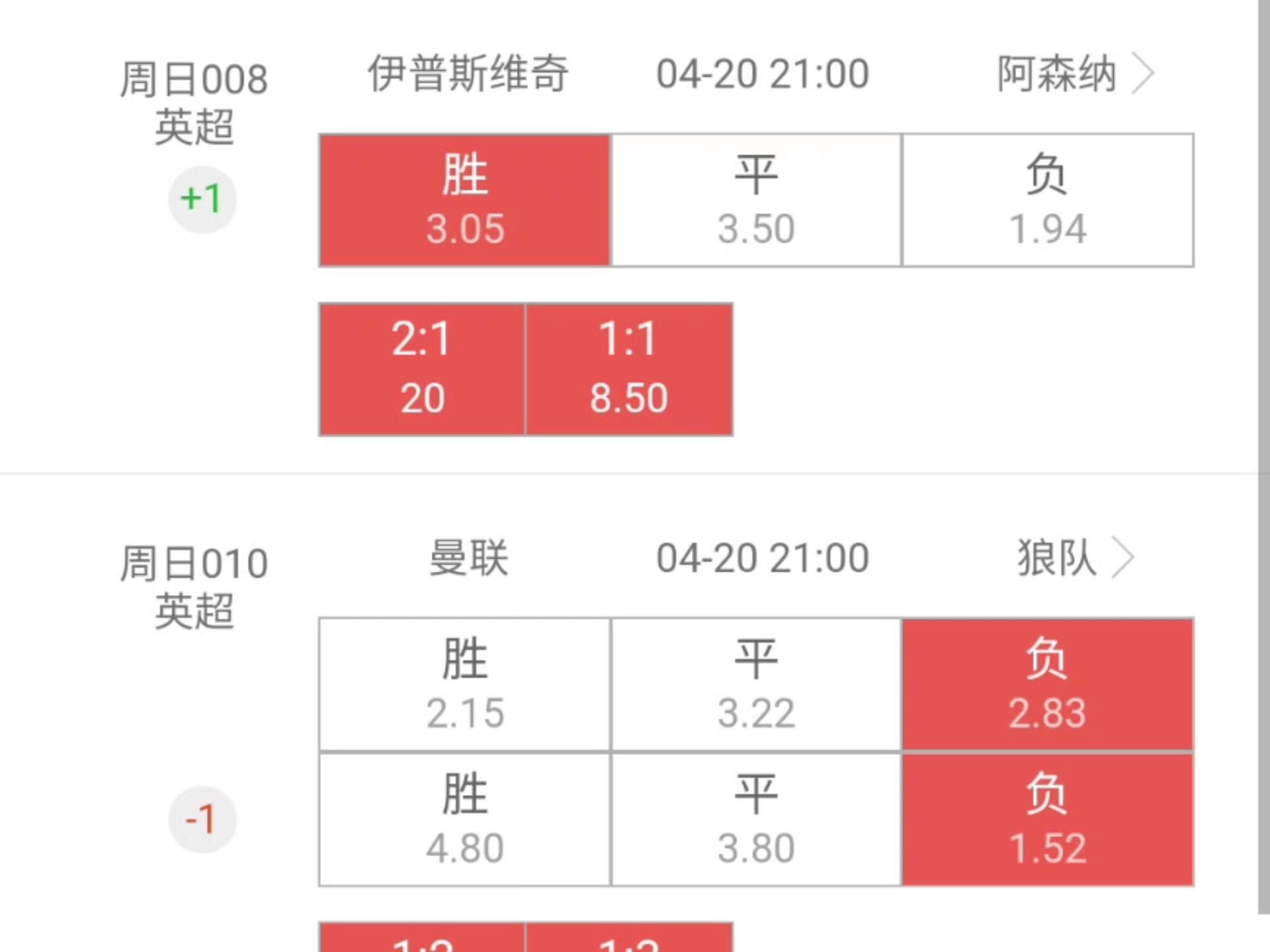
Task: Open match details via the 阿森纳 arrow
Action: (x=1143, y=73)
